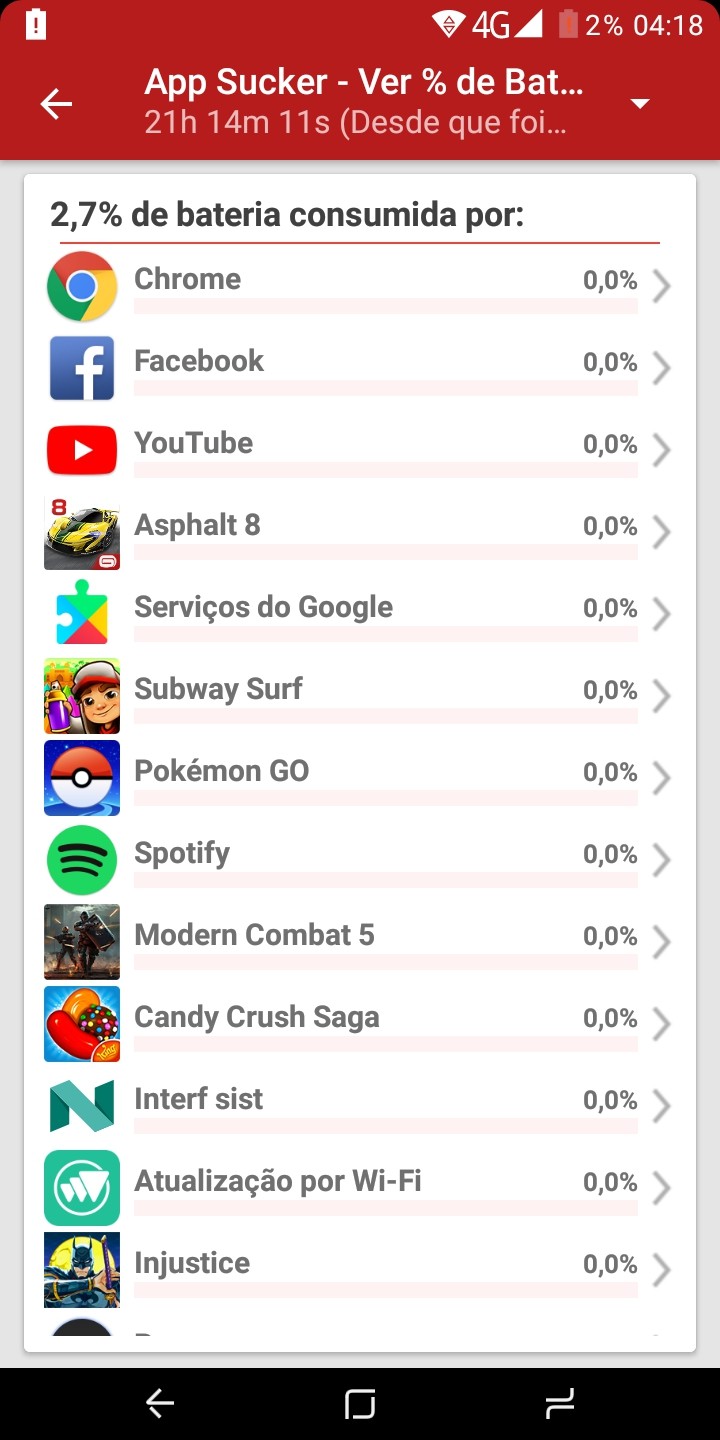The height and width of the screenshot is (1440, 720).
Task: Open Serviços do Google details
Action: tap(360, 615)
